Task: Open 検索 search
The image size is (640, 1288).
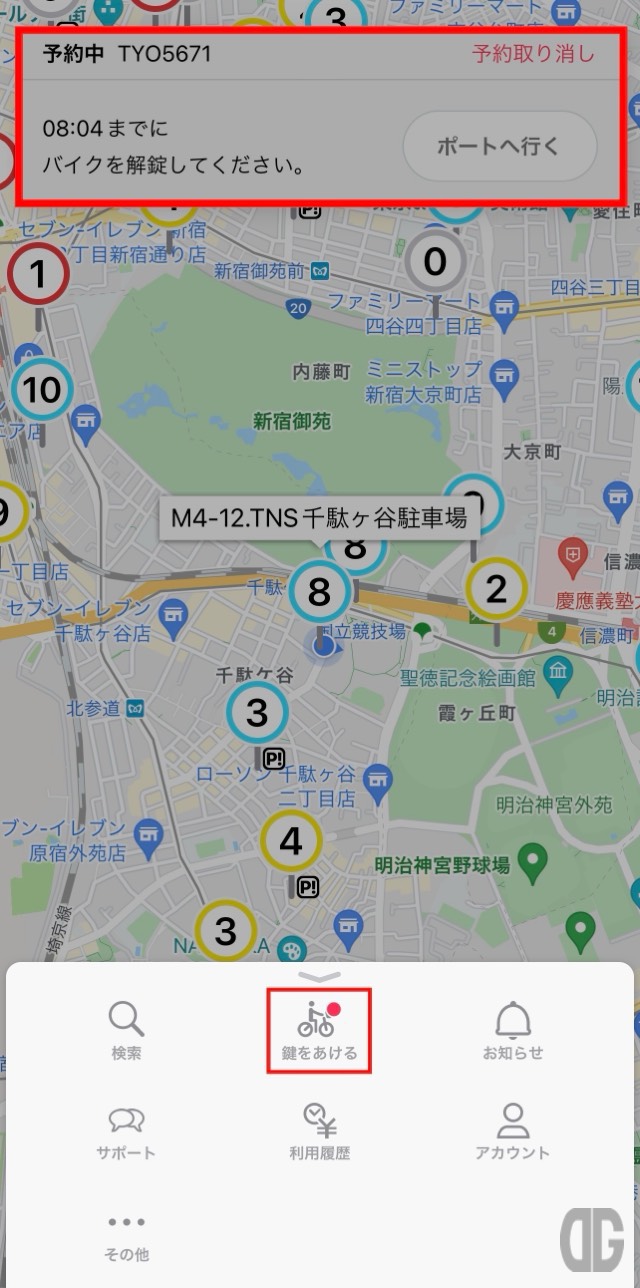Action: pyautogui.click(x=126, y=1030)
